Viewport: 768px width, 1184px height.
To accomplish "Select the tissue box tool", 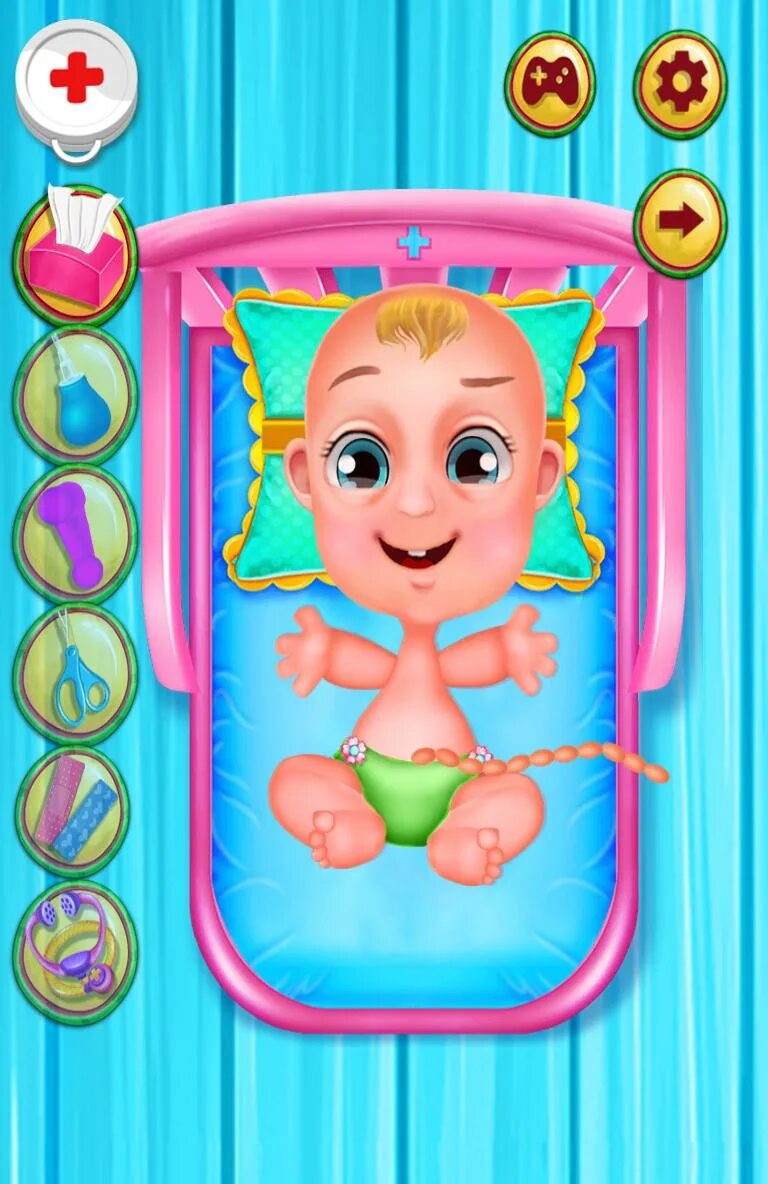I will [x=75, y=254].
